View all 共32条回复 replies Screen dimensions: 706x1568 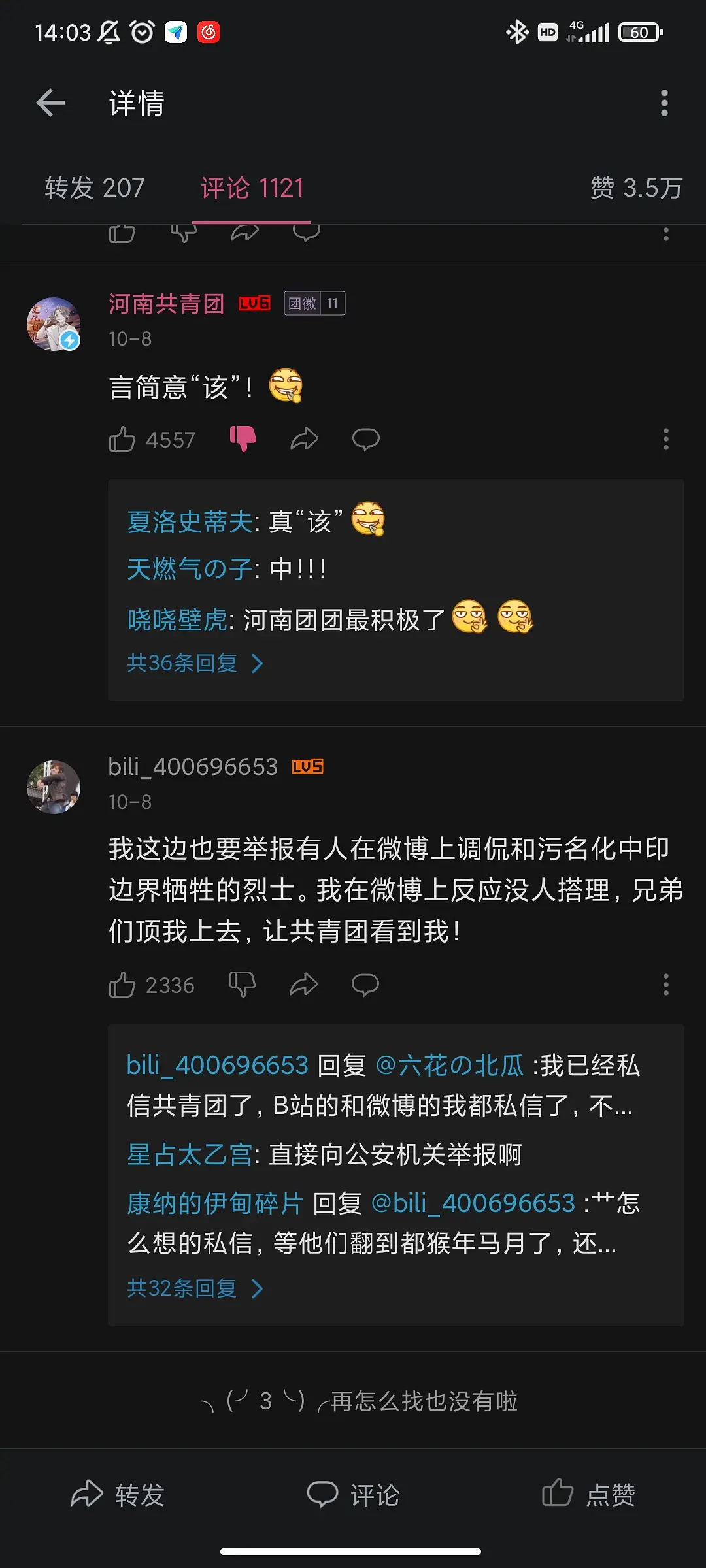coord(194,1288)
